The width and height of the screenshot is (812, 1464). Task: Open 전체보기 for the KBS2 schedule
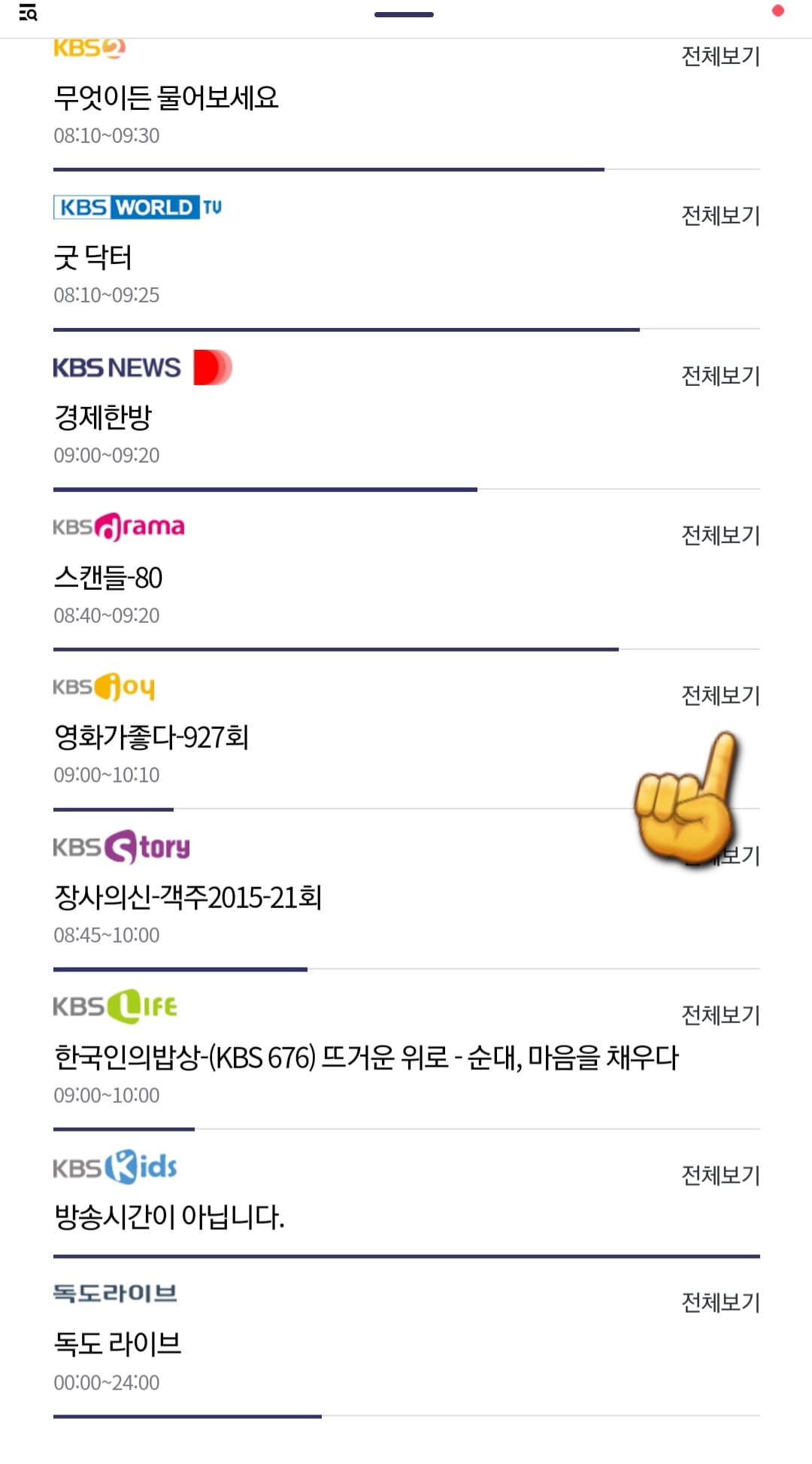point(719,54)
